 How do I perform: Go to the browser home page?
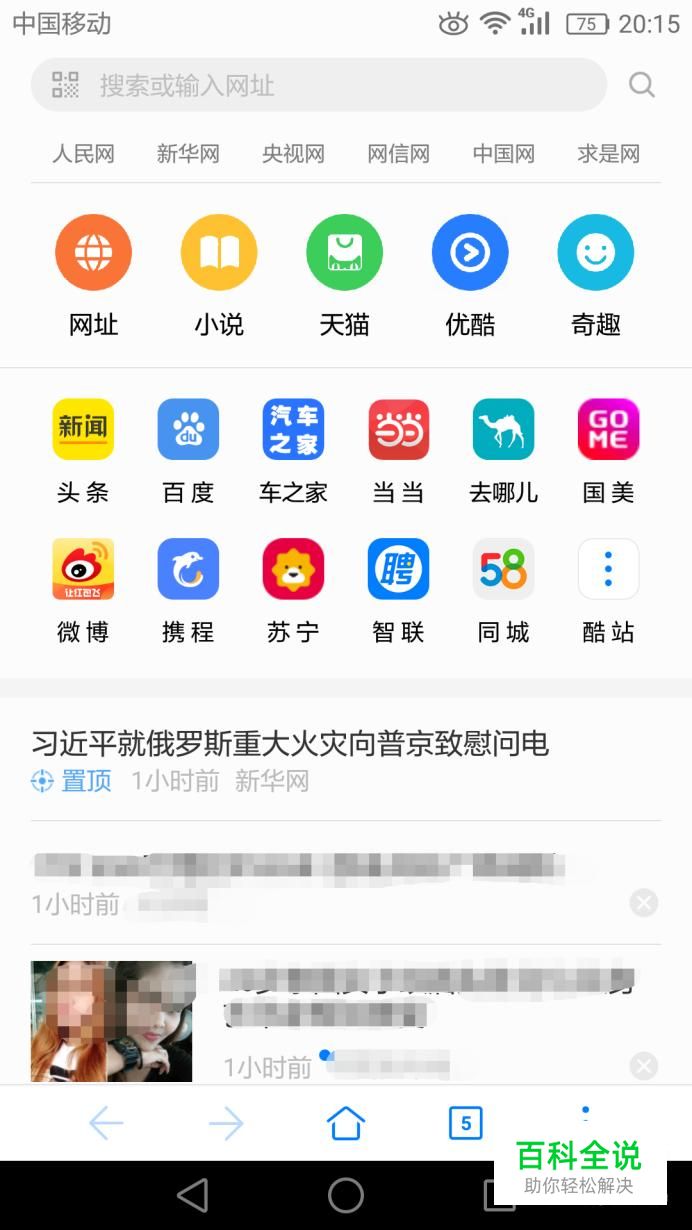[x=346, y=1123]
